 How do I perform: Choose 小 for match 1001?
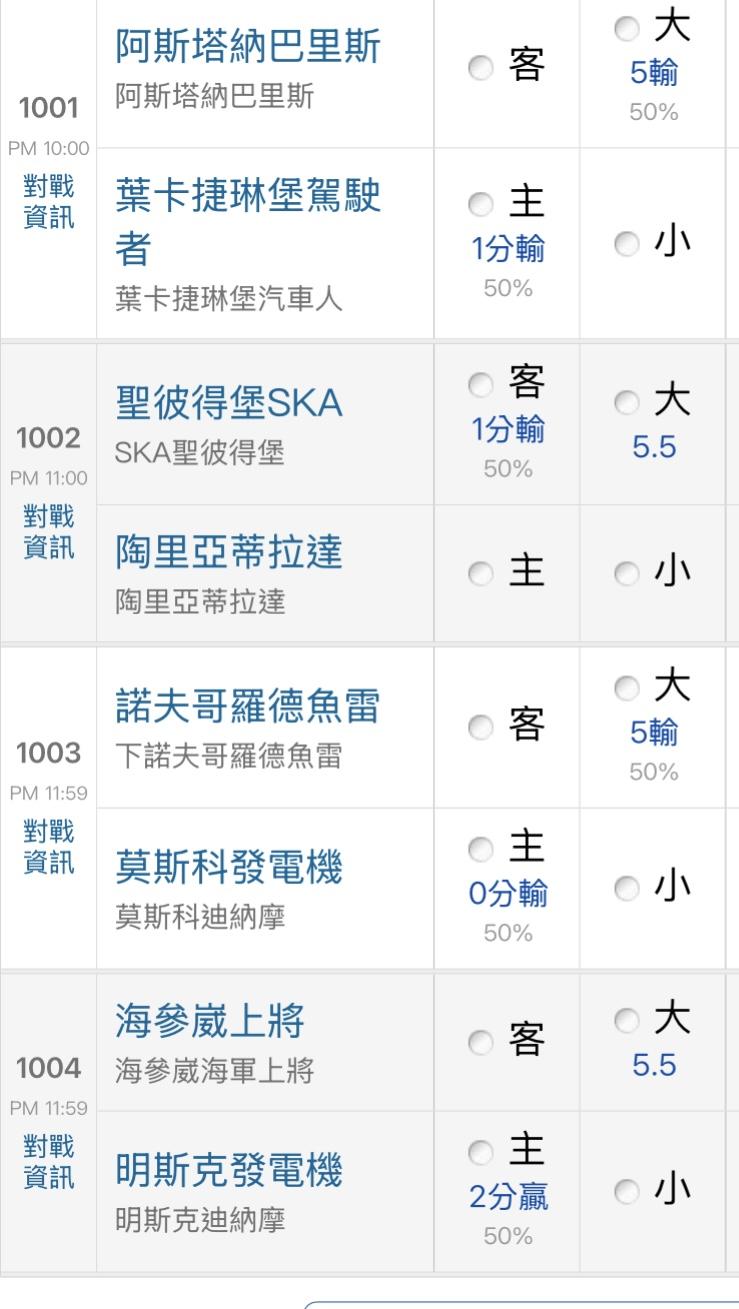[x=627, y=243]
